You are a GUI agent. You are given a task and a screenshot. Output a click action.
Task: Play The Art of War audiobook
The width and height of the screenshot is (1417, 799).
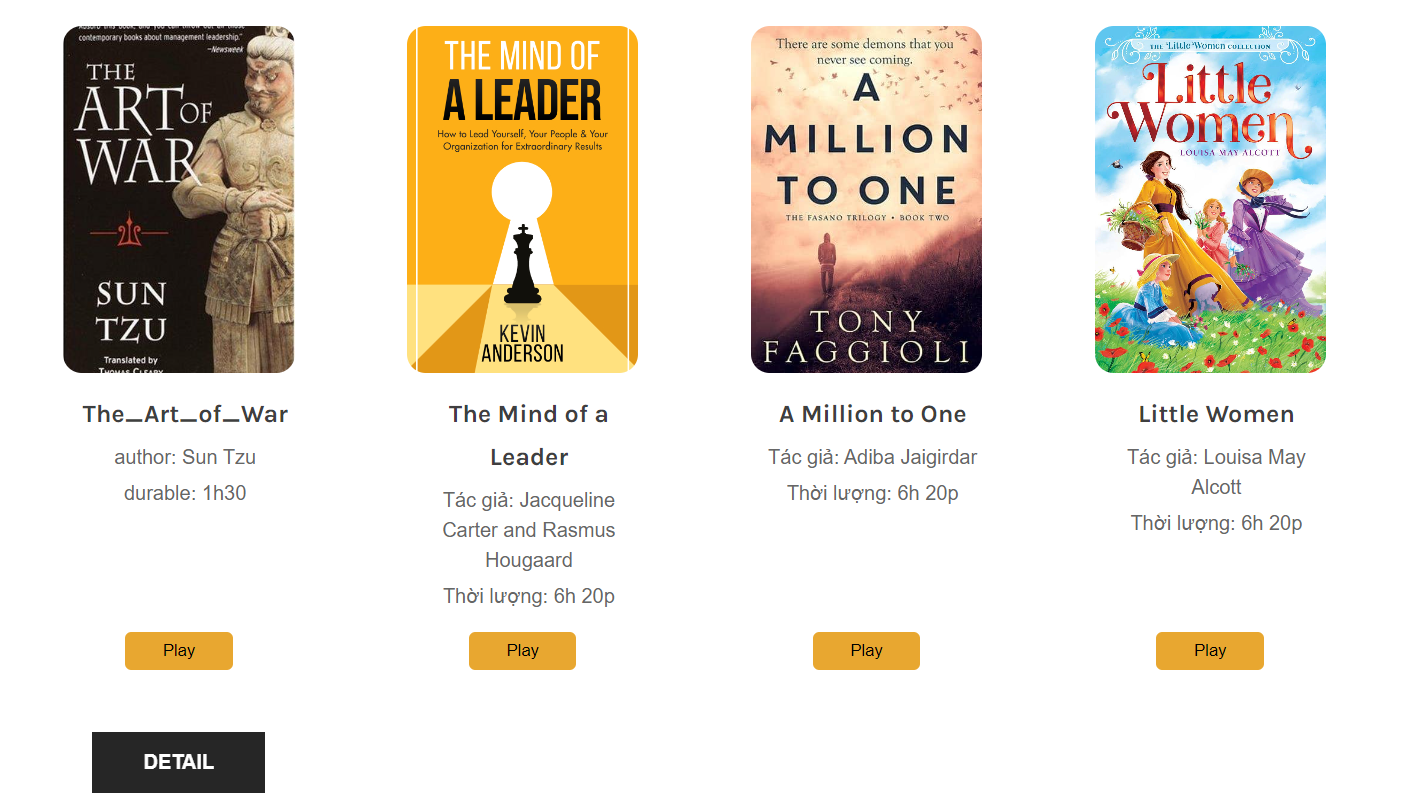(179, 650)
